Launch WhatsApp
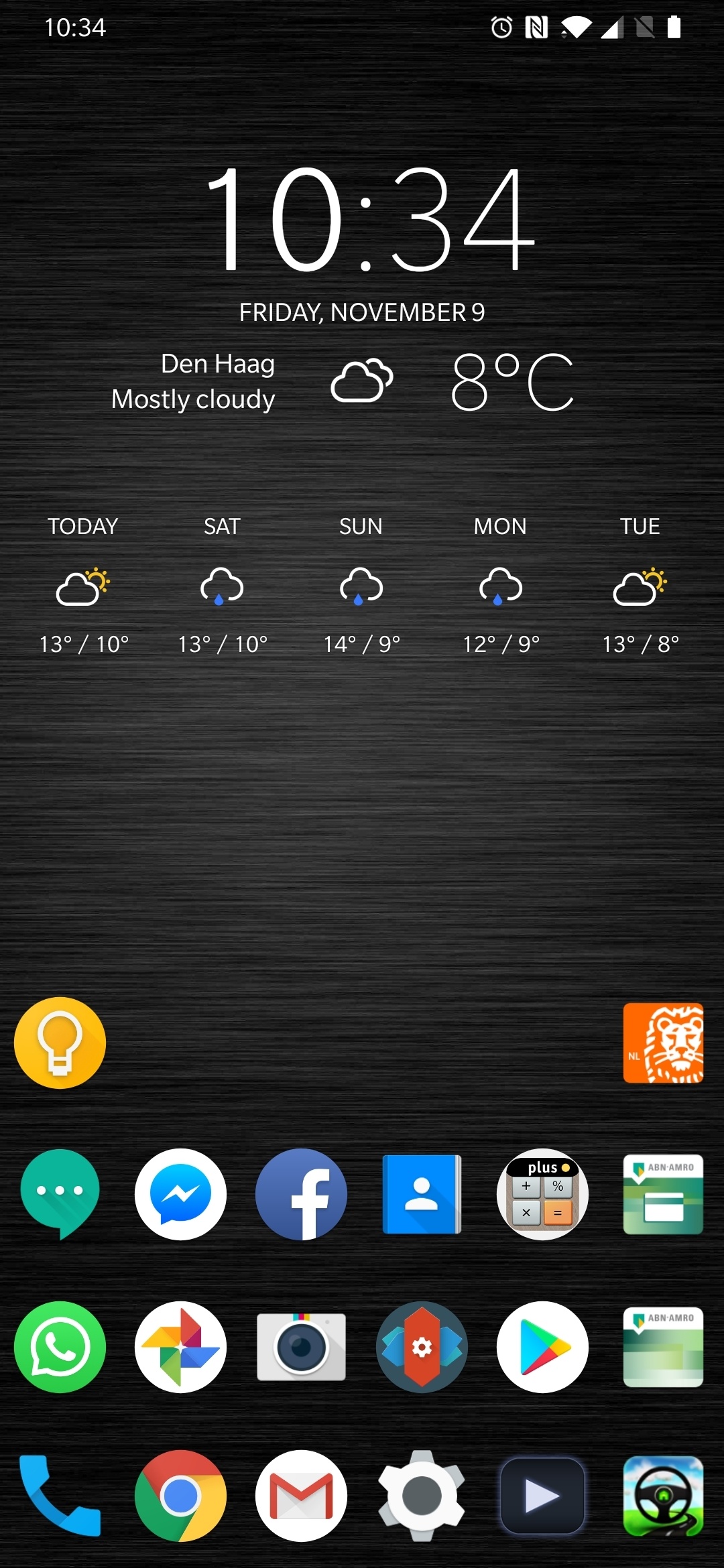724x1568 pixels. pyautogui.click(x=60, y=1347)
